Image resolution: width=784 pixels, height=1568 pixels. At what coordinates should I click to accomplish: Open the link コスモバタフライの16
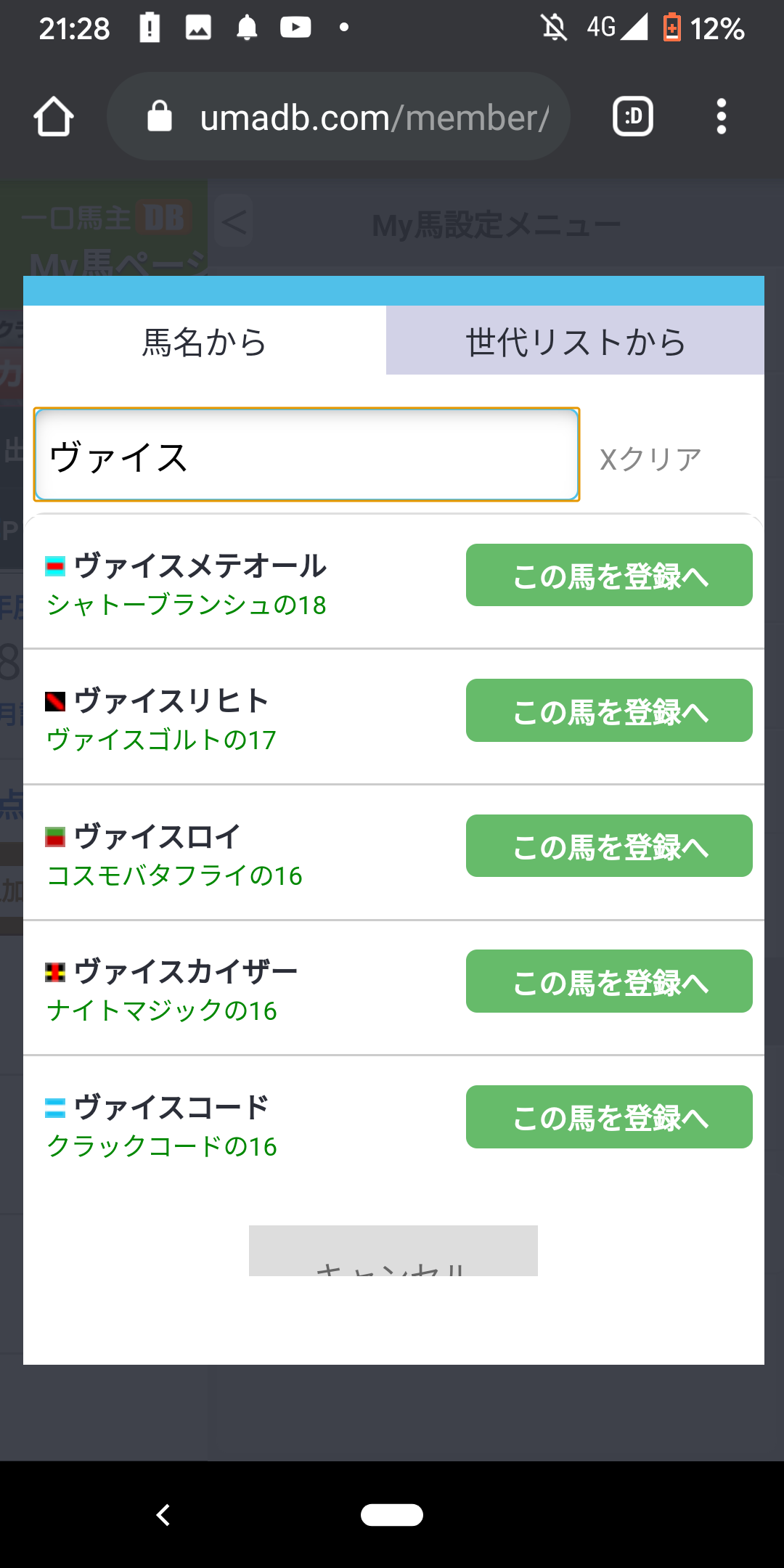[x=174, y=875]
